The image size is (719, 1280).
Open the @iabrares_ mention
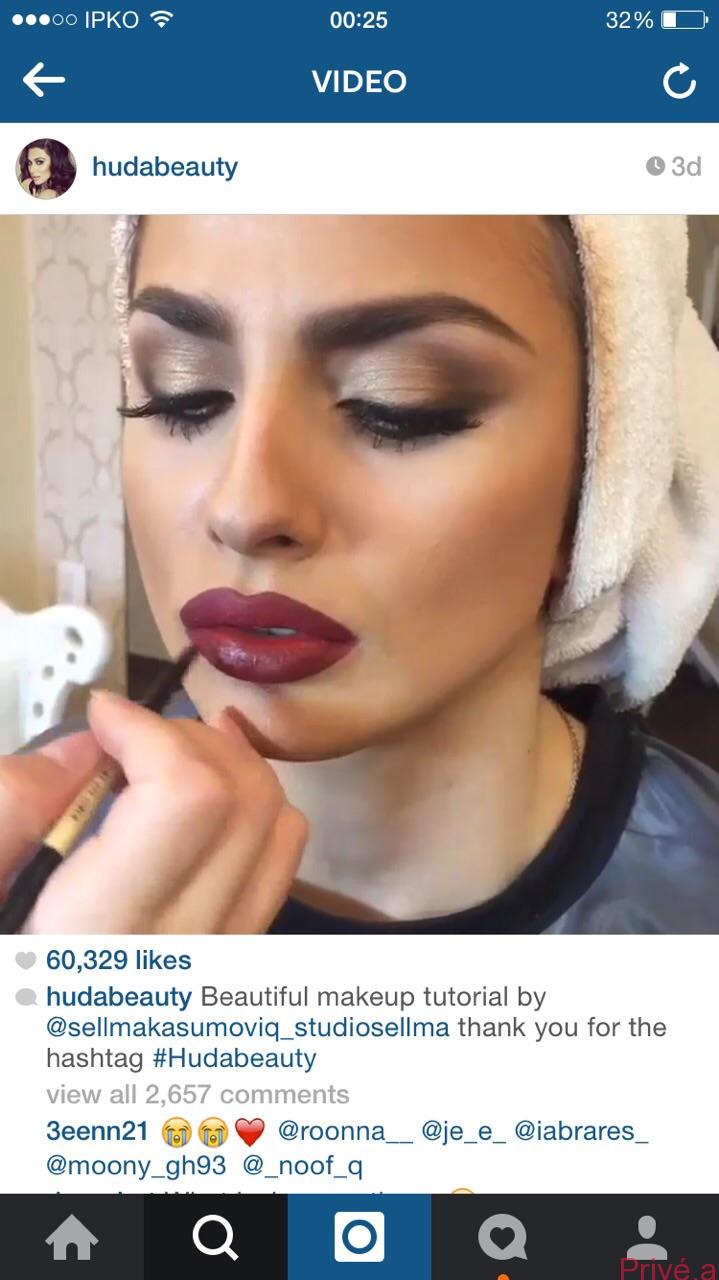coord(580,1131)
